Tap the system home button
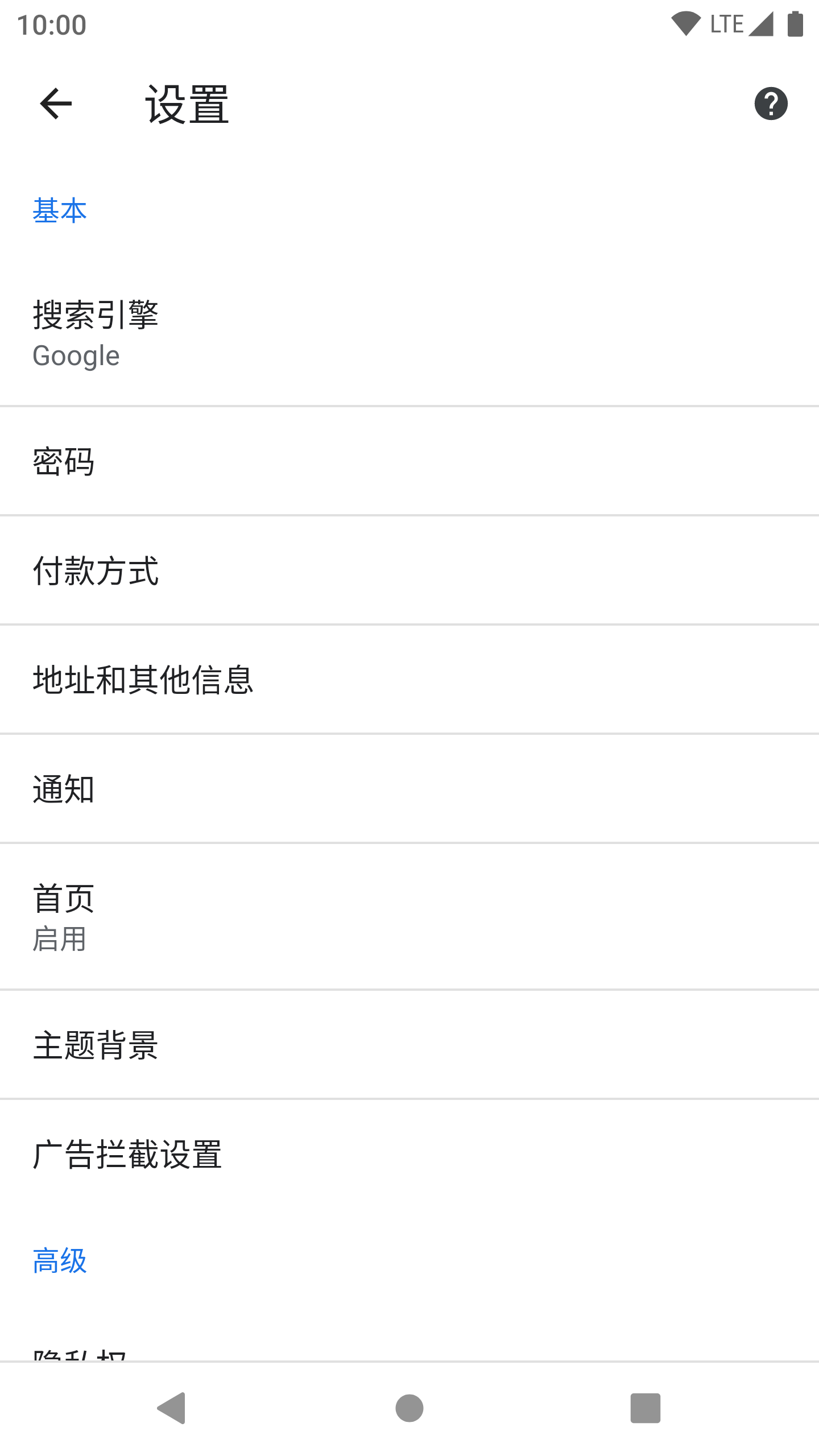This screenshot has width=819, height=1456. pyautogui.click(x=409, y=1408)
